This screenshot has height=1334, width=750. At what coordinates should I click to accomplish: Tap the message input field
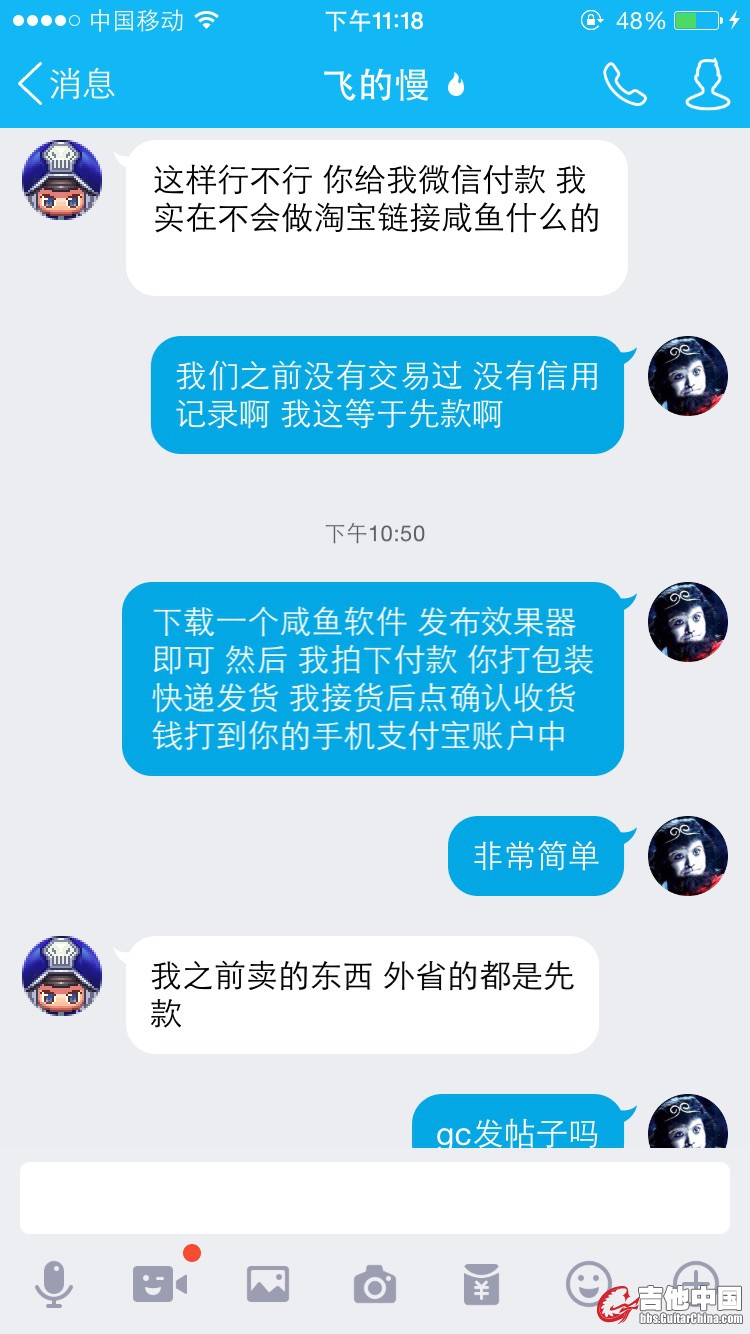(374, 1198)
